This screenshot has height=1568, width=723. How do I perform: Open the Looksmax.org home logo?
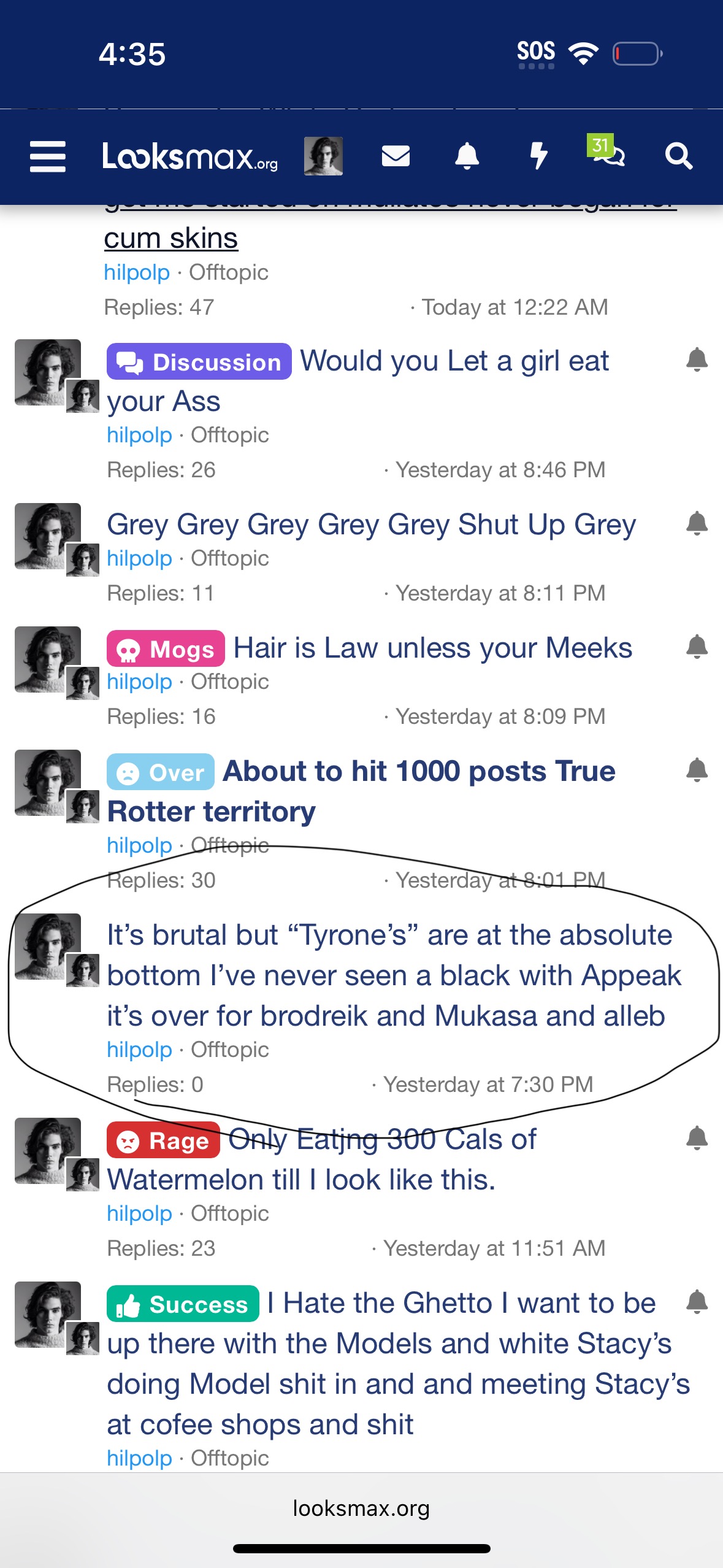click(190, 156)
